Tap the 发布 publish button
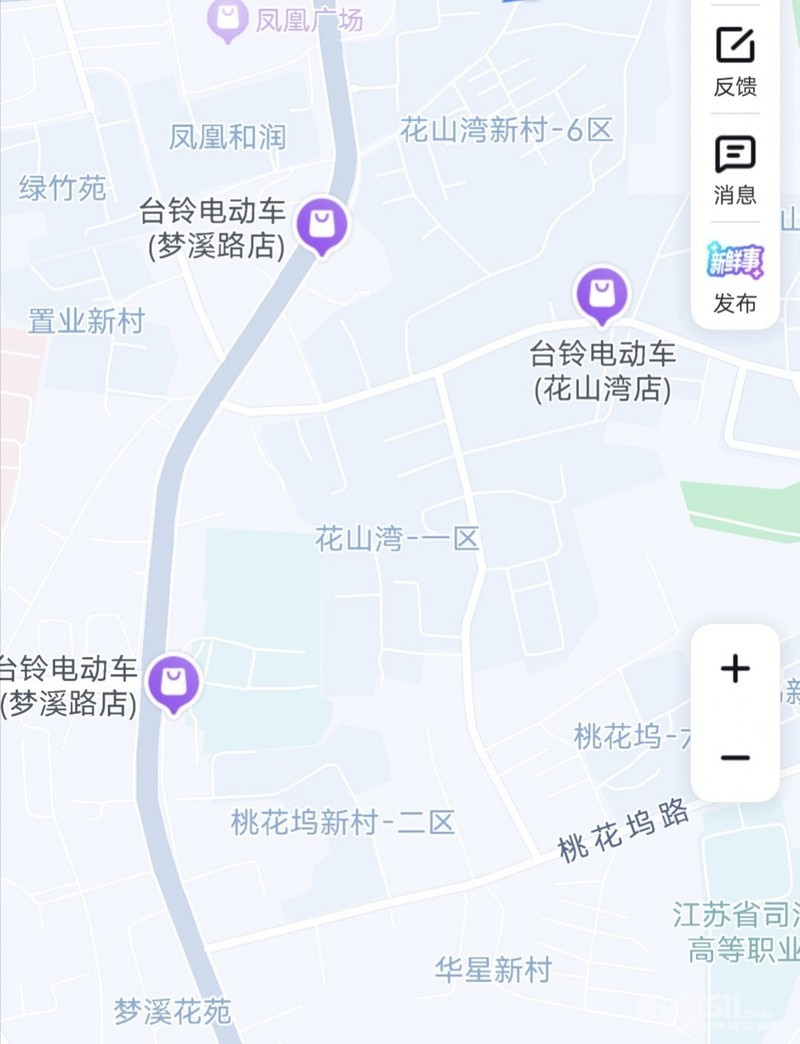The width and height of the screenshot is (800, 1044). 735,277
